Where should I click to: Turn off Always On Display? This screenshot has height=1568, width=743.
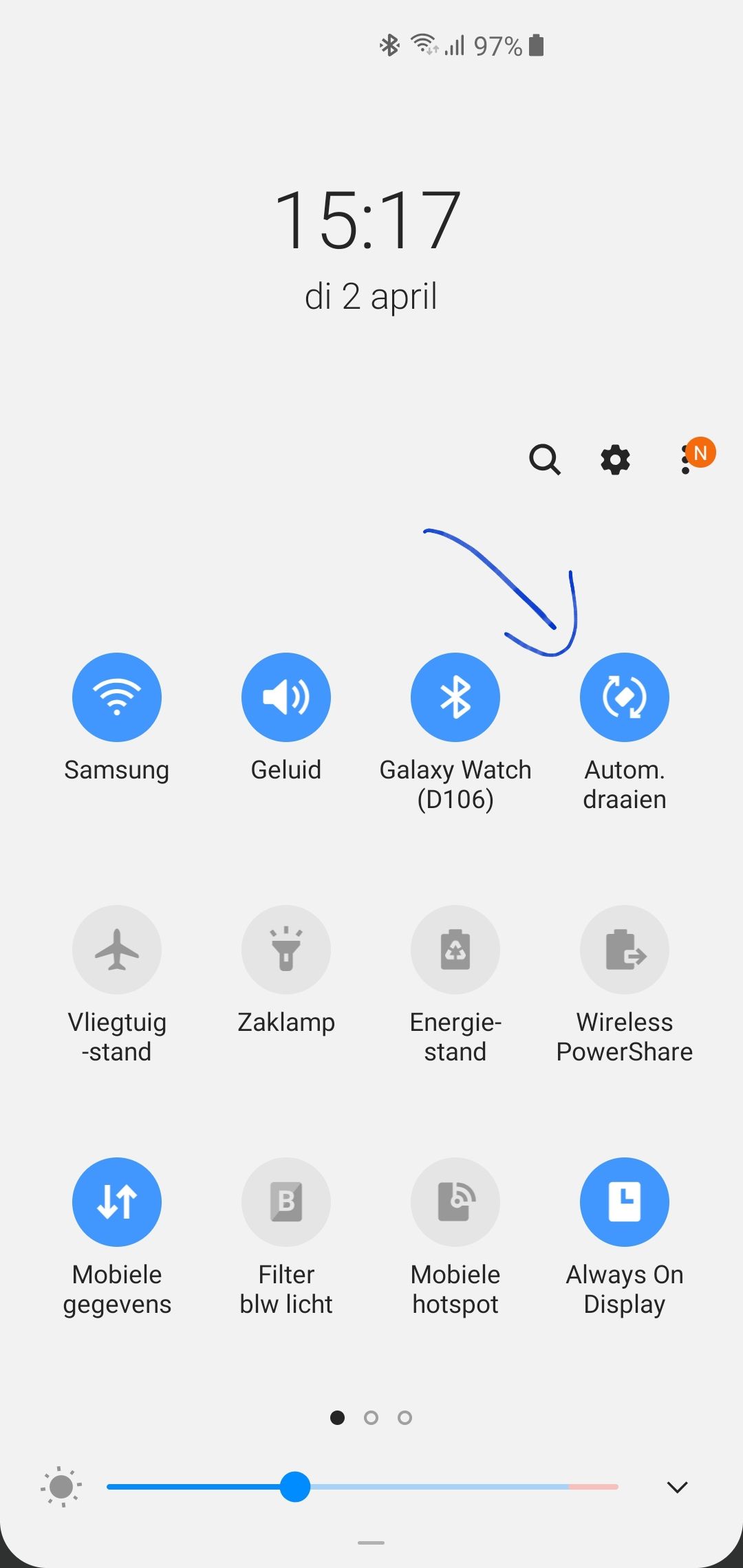click(625, 1202)
